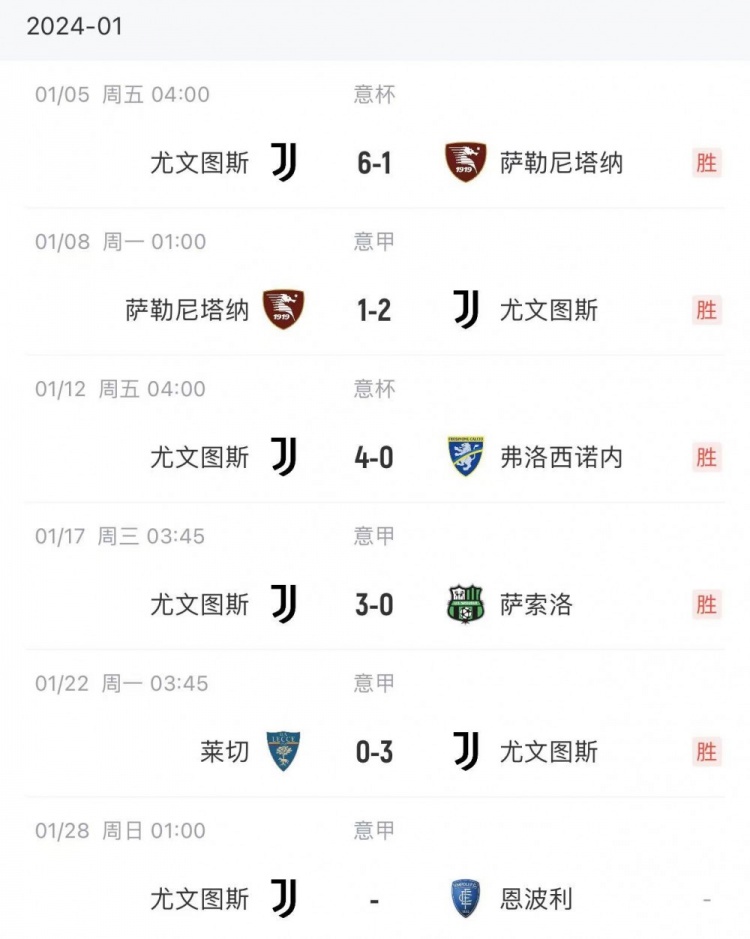Open Salernitana 1-2 Juventus league match on 01/08
The height and width of the screenshot is (939, 750).
374,310
